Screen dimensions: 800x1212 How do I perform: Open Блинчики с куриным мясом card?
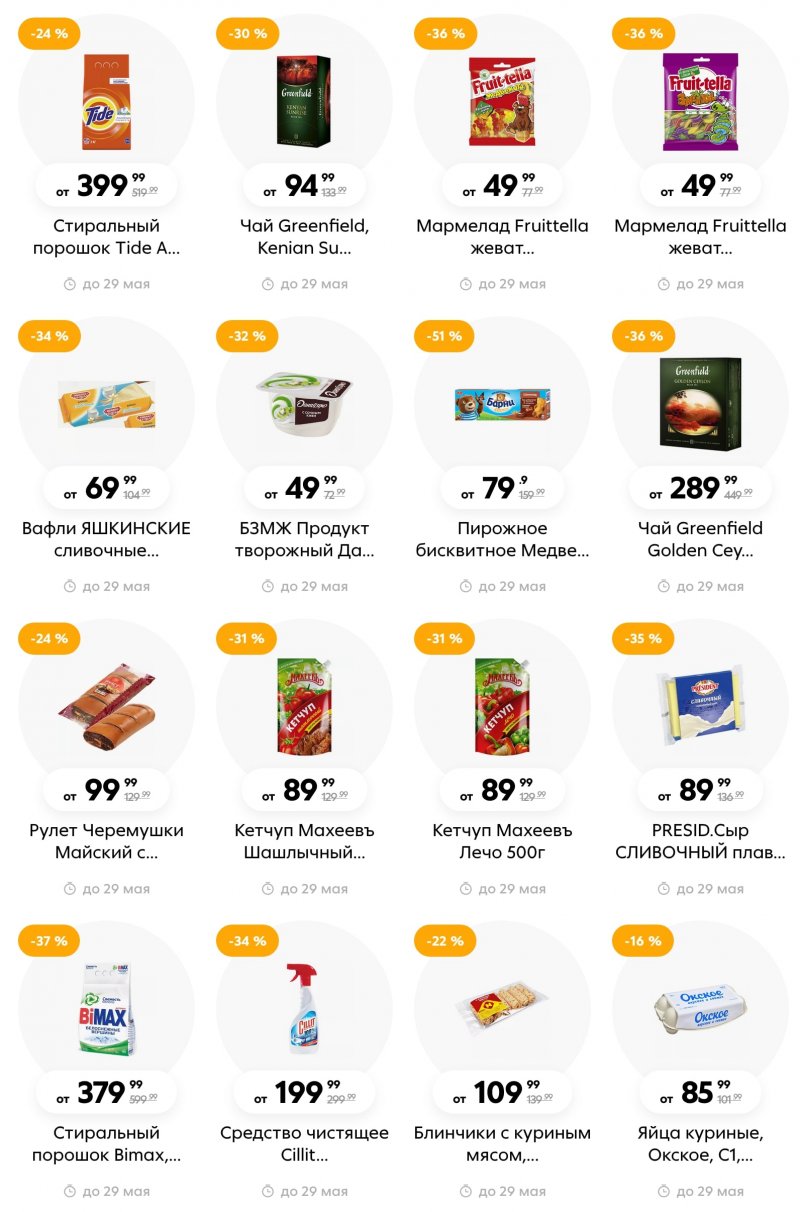(502, 1010)
